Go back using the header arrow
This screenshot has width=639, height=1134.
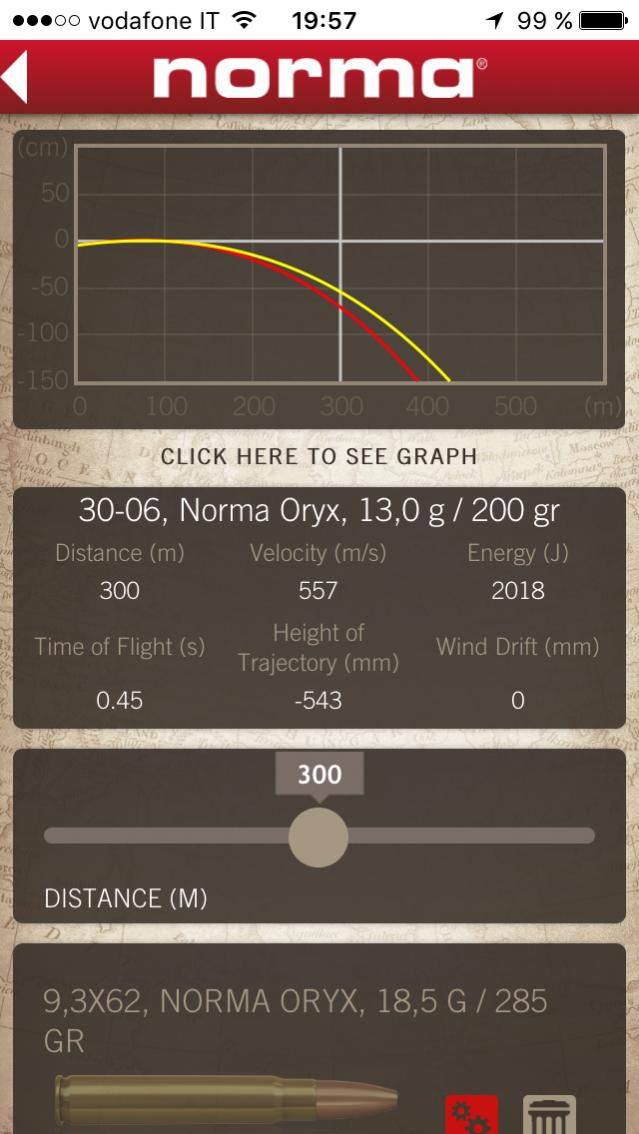16,77
